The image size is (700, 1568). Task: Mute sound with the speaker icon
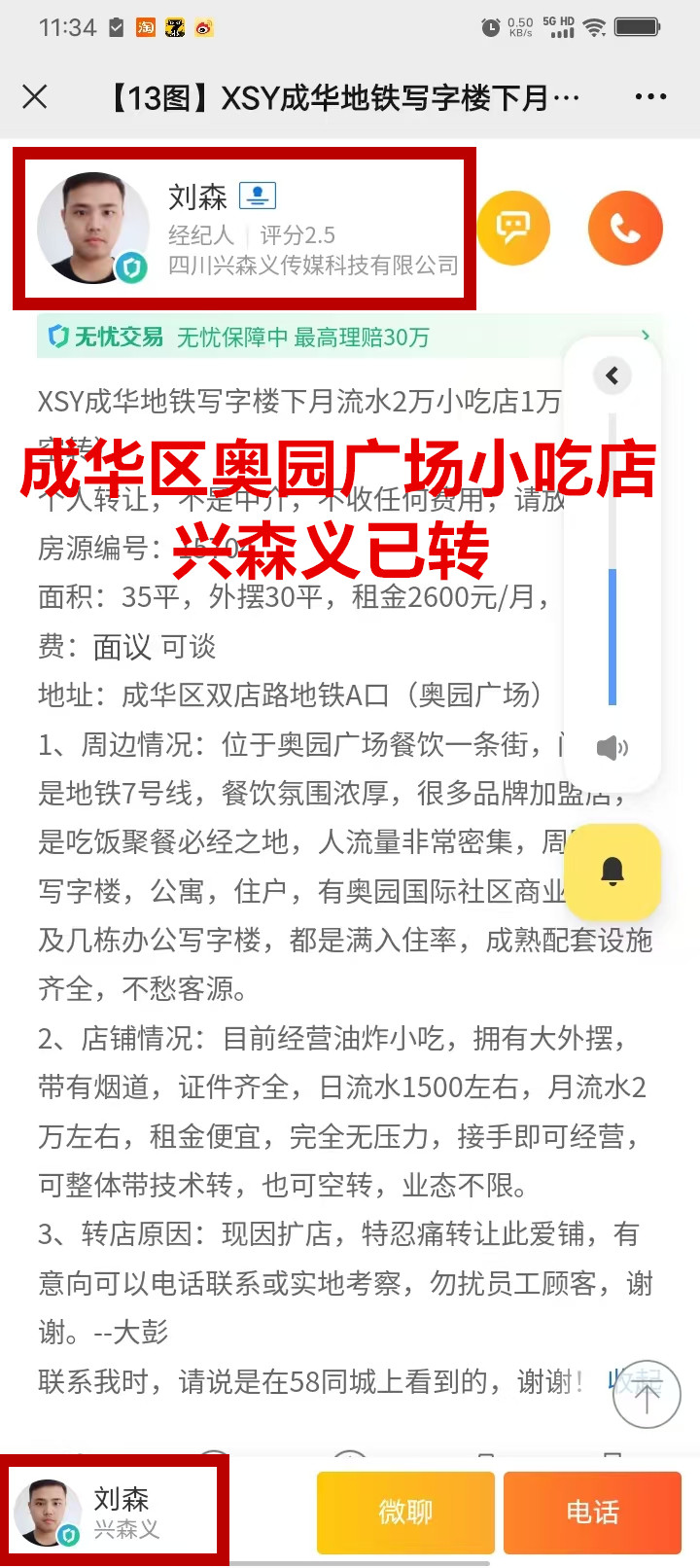pyautogui.click(x=612, y=747)
